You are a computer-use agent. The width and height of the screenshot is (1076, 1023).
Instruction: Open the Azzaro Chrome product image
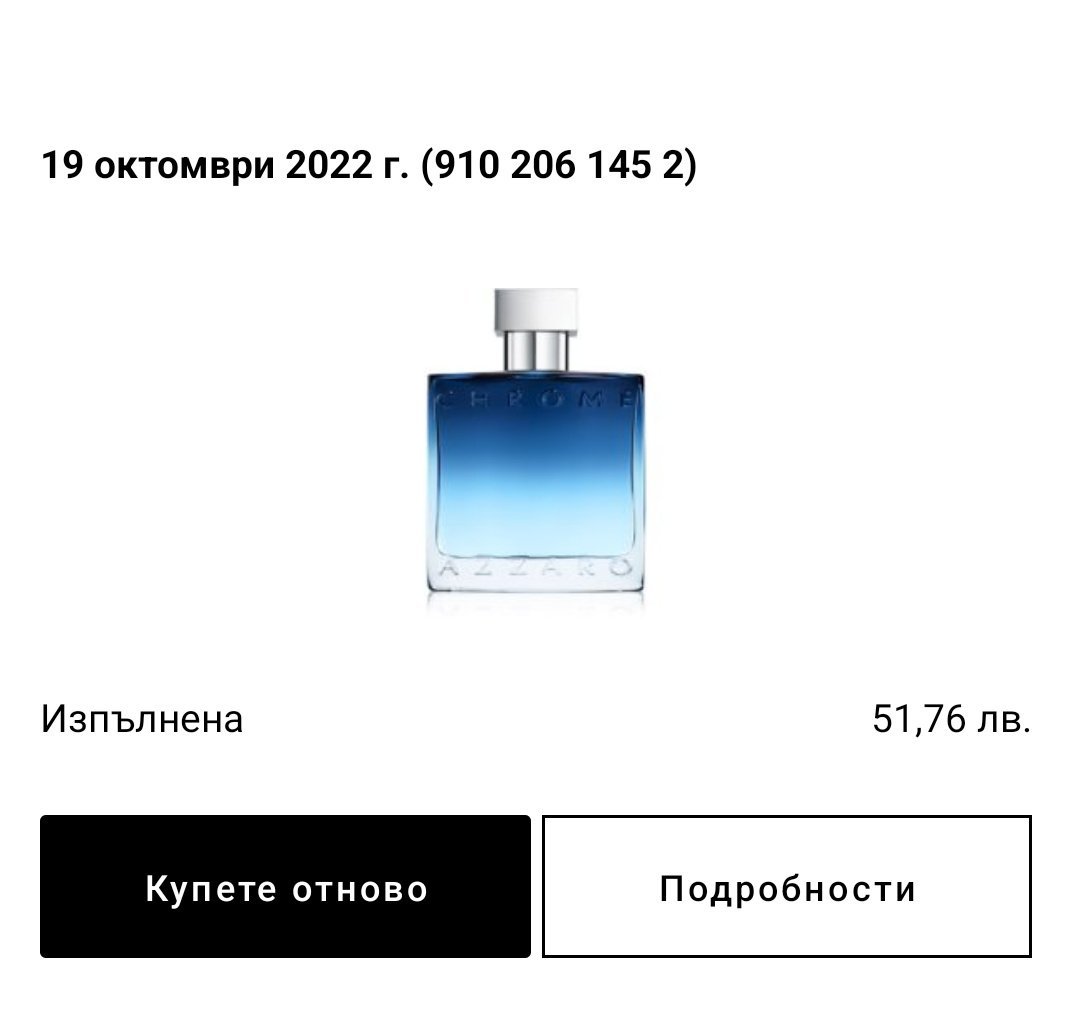pyautogui.click(x=536, y=450)
